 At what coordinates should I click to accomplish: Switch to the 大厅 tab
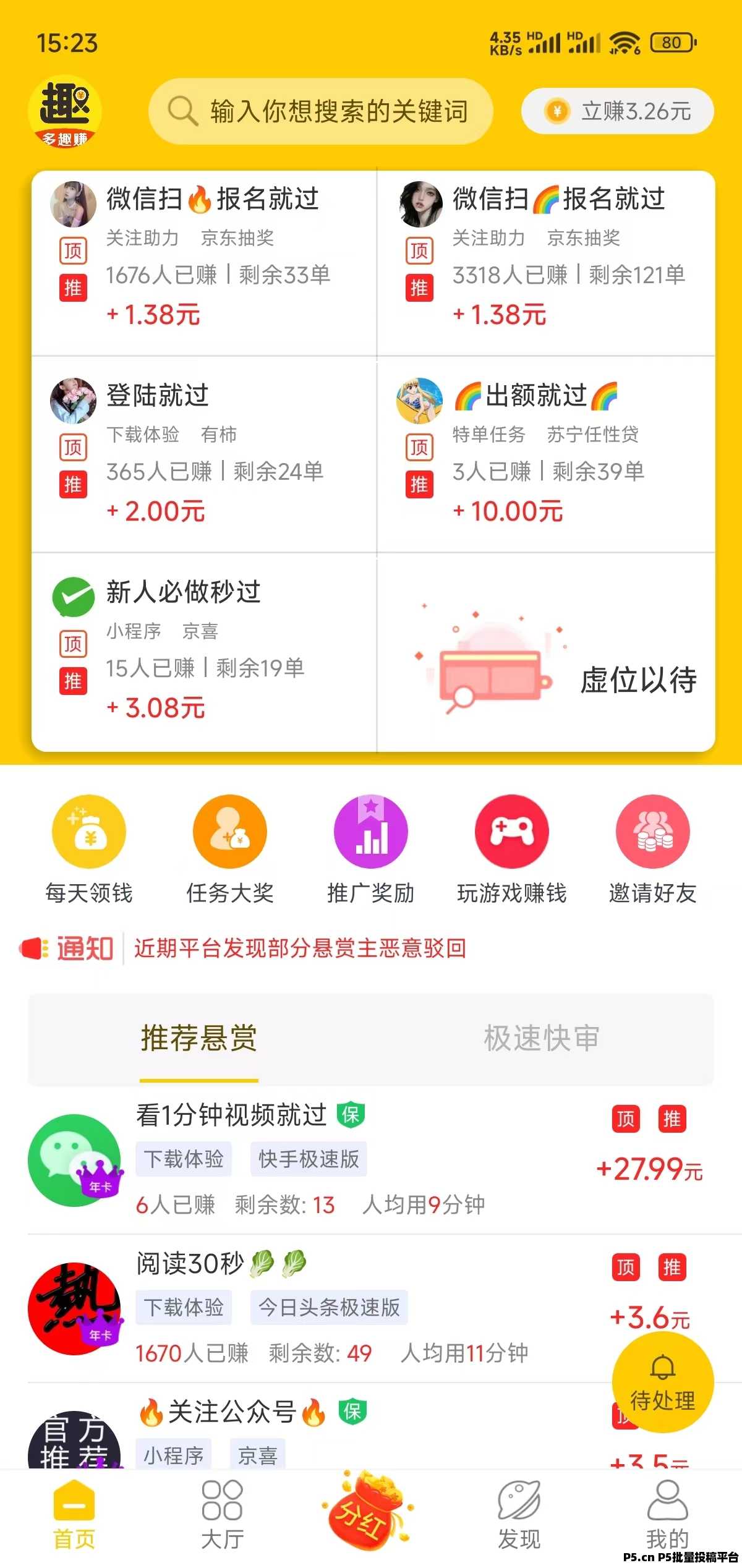(223, 1515)
